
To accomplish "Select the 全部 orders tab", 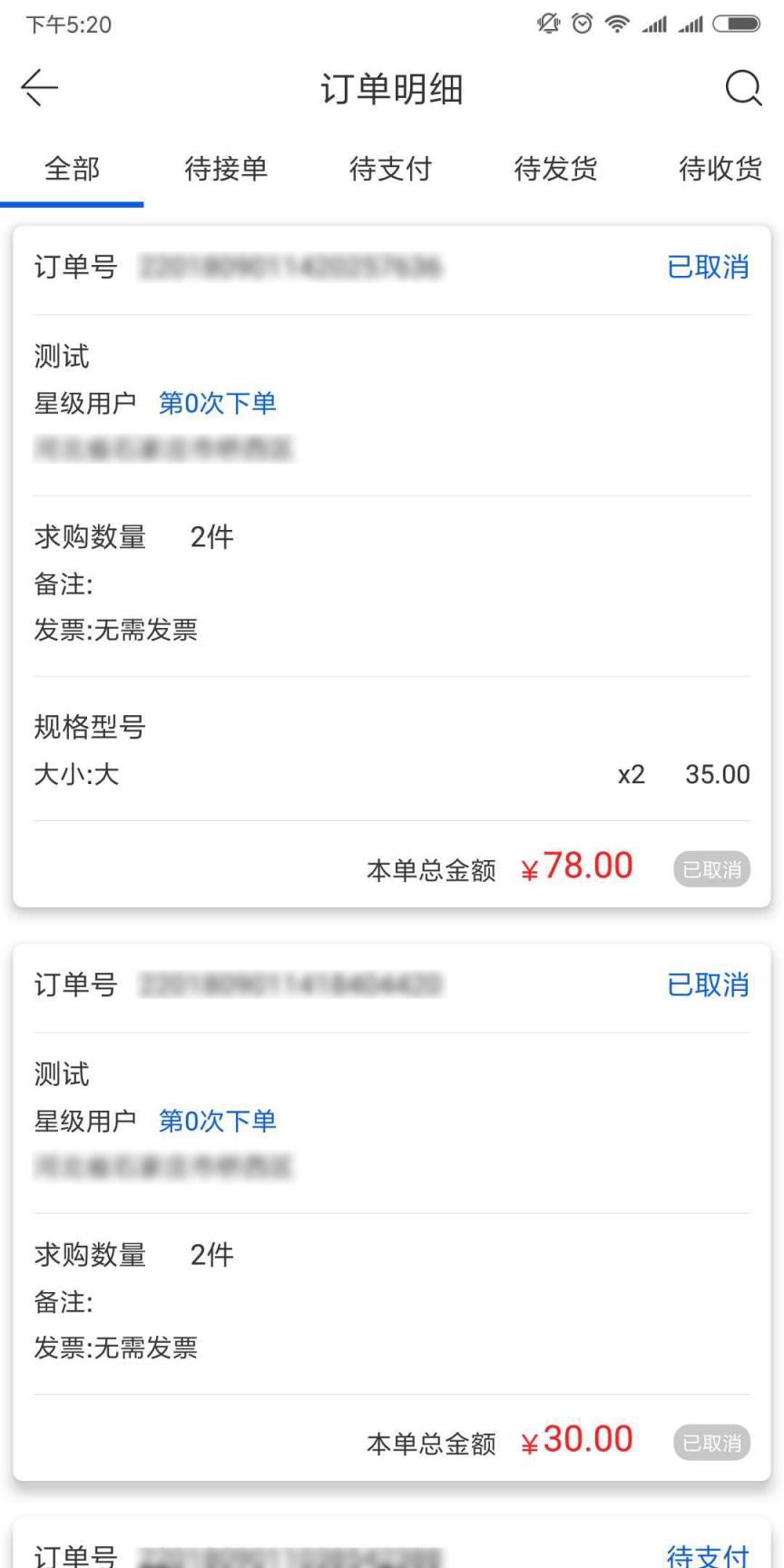I will pyautogui.click(x=72, y=170).
